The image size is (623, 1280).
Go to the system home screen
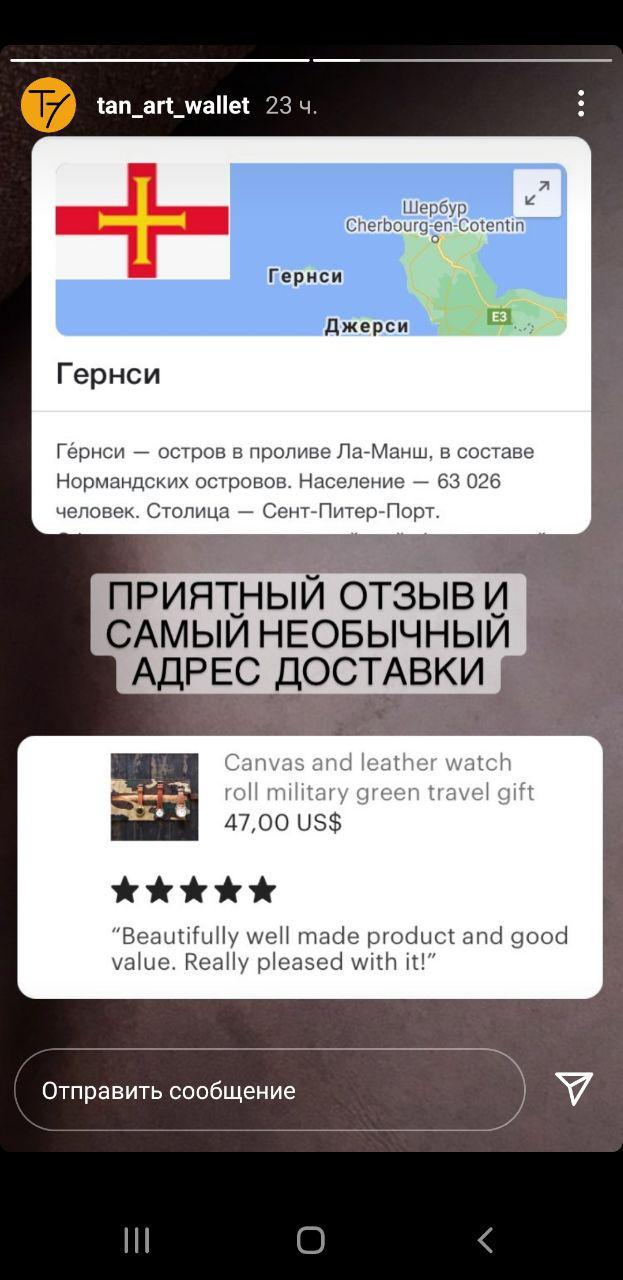(x=311, y=1241)
